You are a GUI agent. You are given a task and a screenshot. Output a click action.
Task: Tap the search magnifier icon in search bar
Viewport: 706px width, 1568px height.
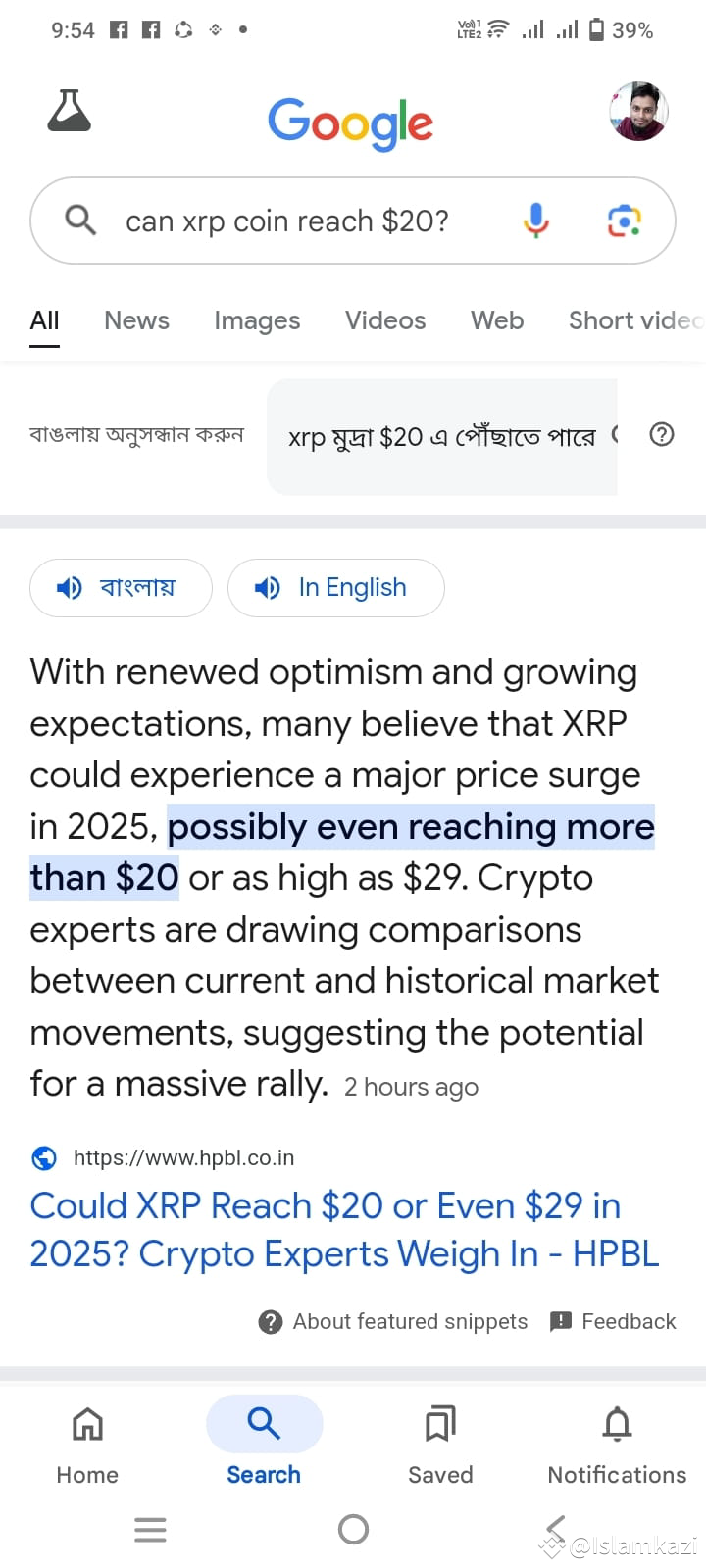[x=79, y=221]
